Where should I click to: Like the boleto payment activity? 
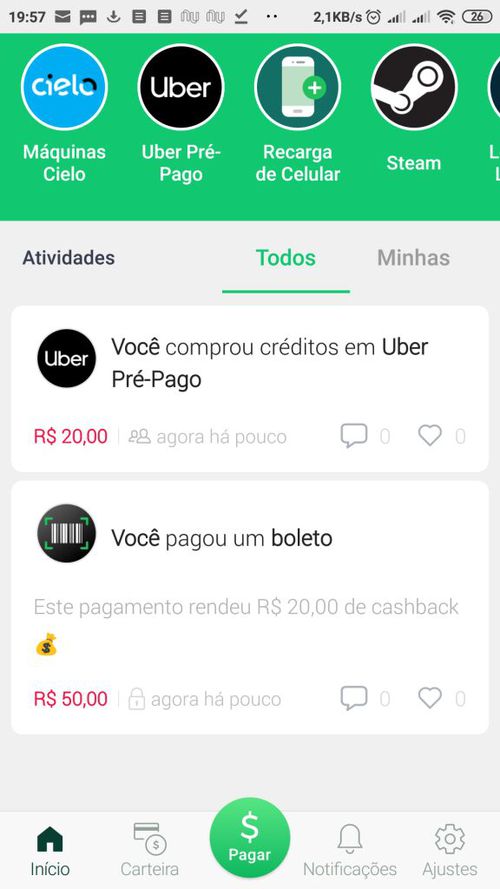point(430,698)
